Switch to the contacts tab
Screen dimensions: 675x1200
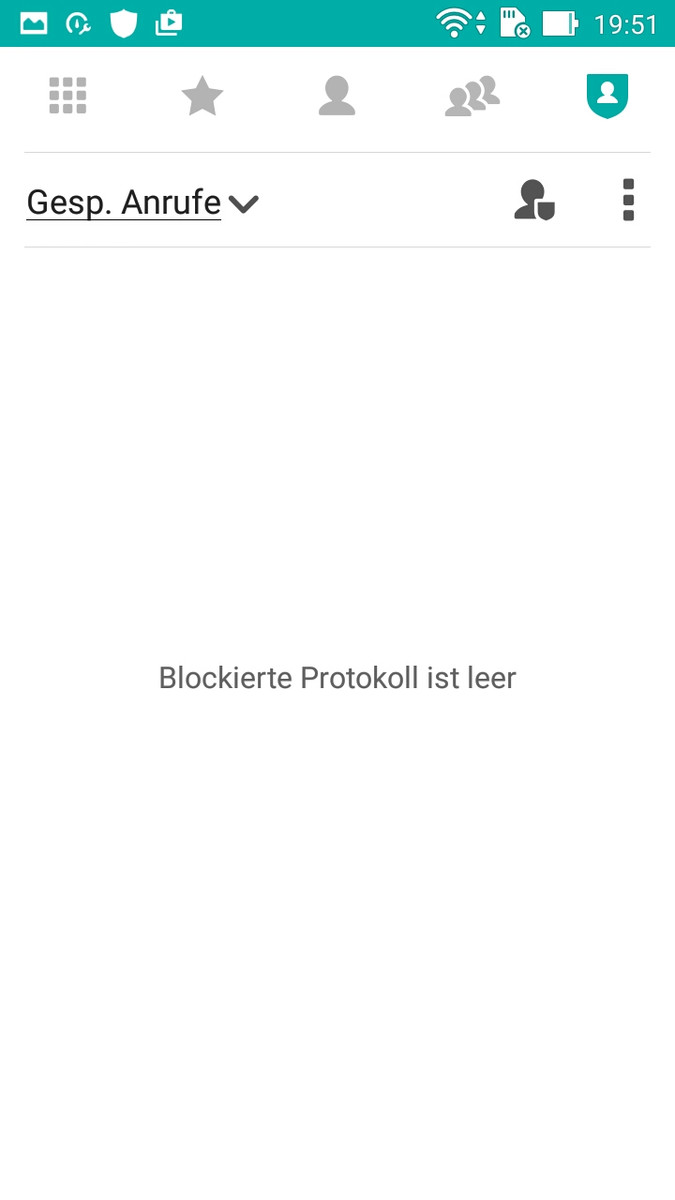click(x=337, y=97)
